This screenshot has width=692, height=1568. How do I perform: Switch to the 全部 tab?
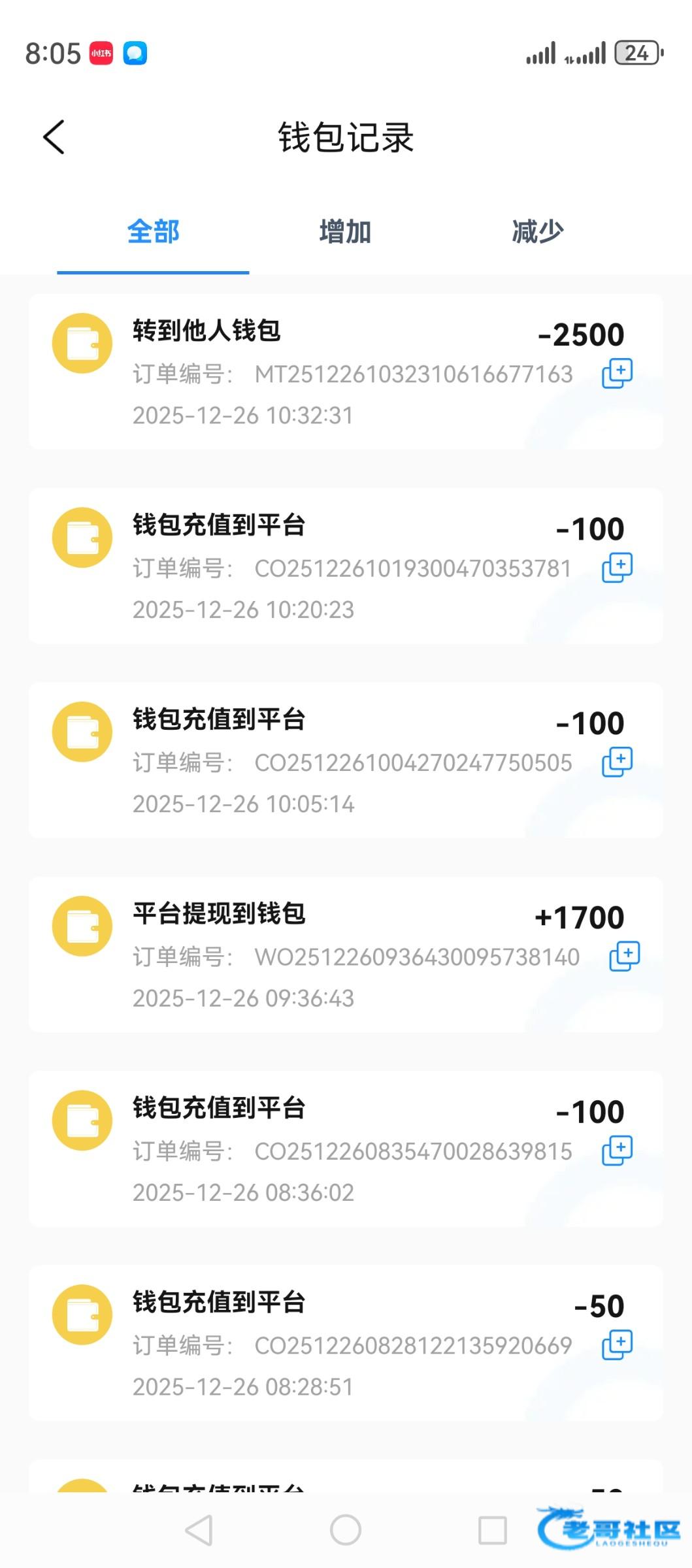153,232
